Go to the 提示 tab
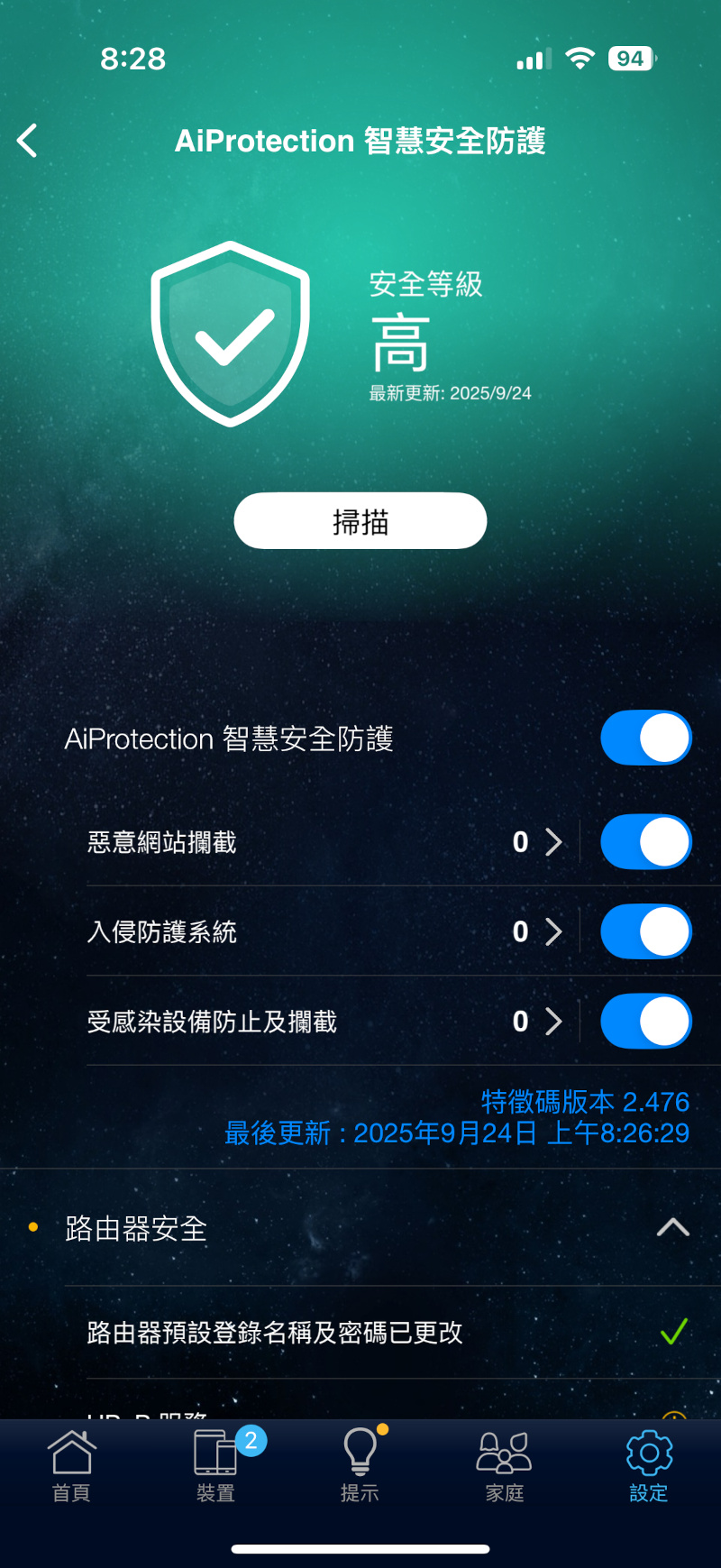721x1568 pixels. 360,1467
